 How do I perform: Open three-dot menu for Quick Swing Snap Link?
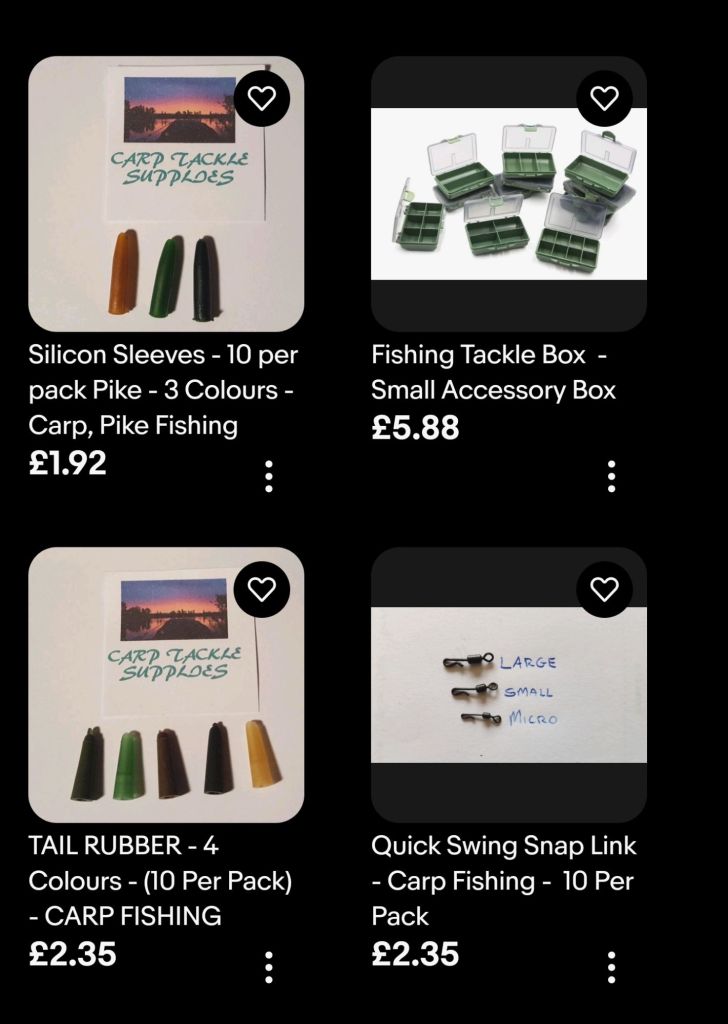pos(611,967)
